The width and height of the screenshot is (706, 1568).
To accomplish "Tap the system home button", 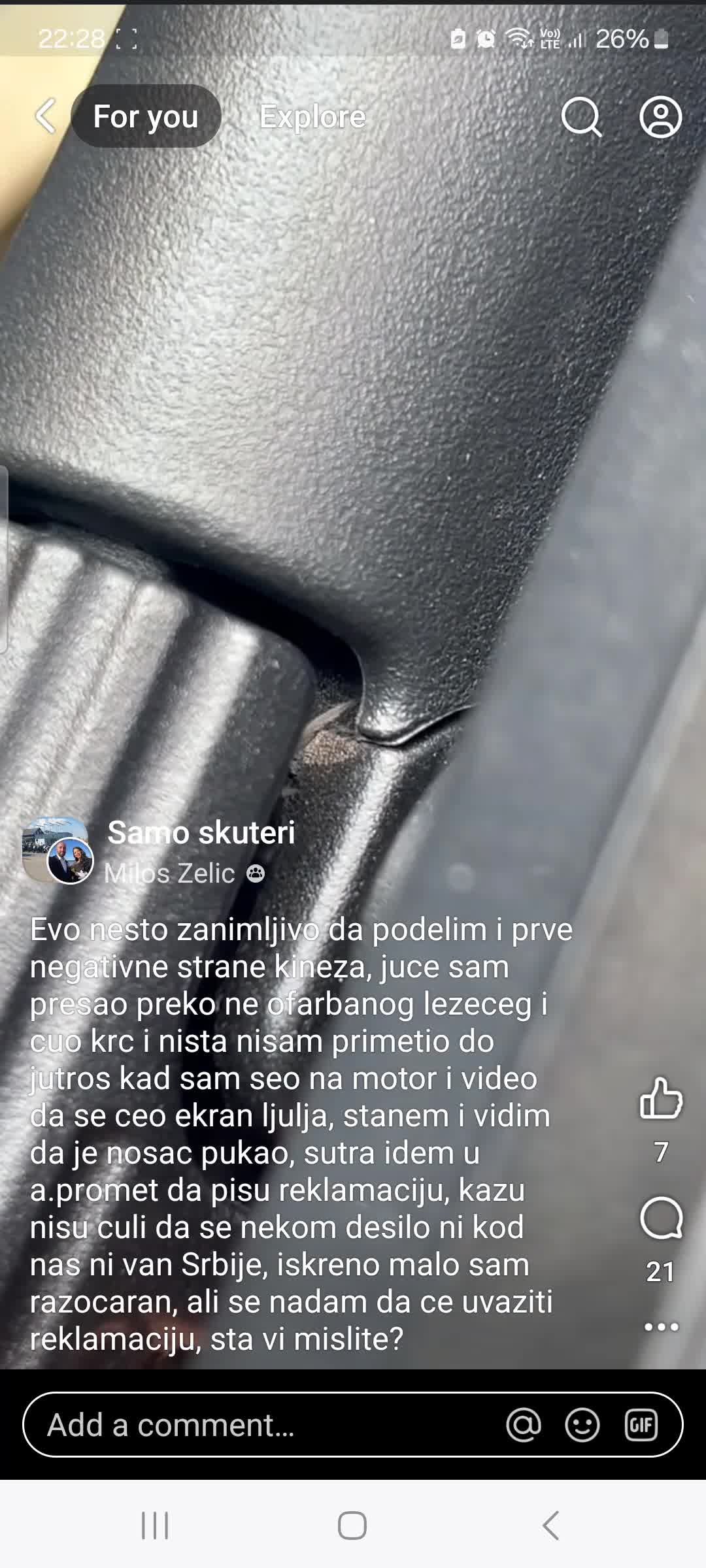I will click(x=352, y=1526).
